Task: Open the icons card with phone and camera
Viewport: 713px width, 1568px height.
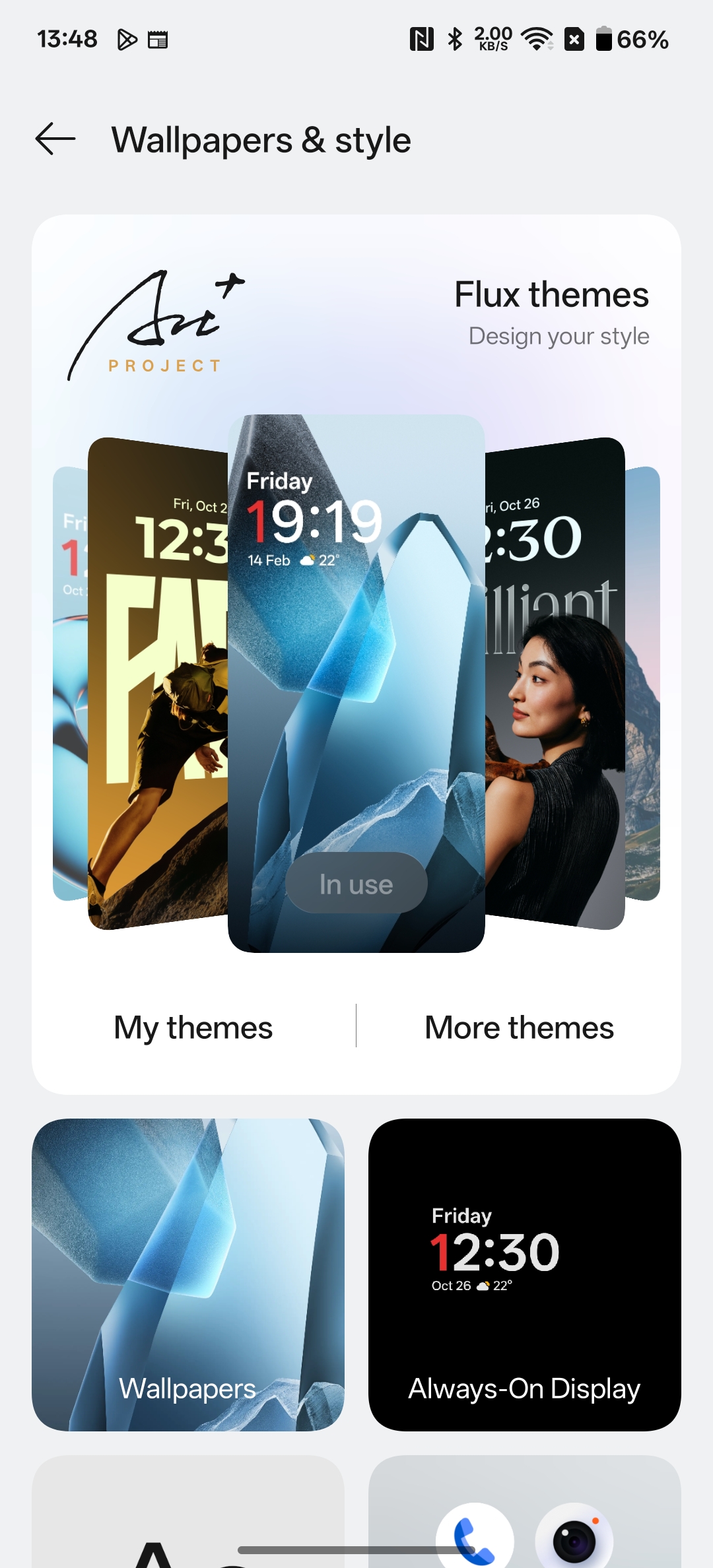Action: (524, 1518)
